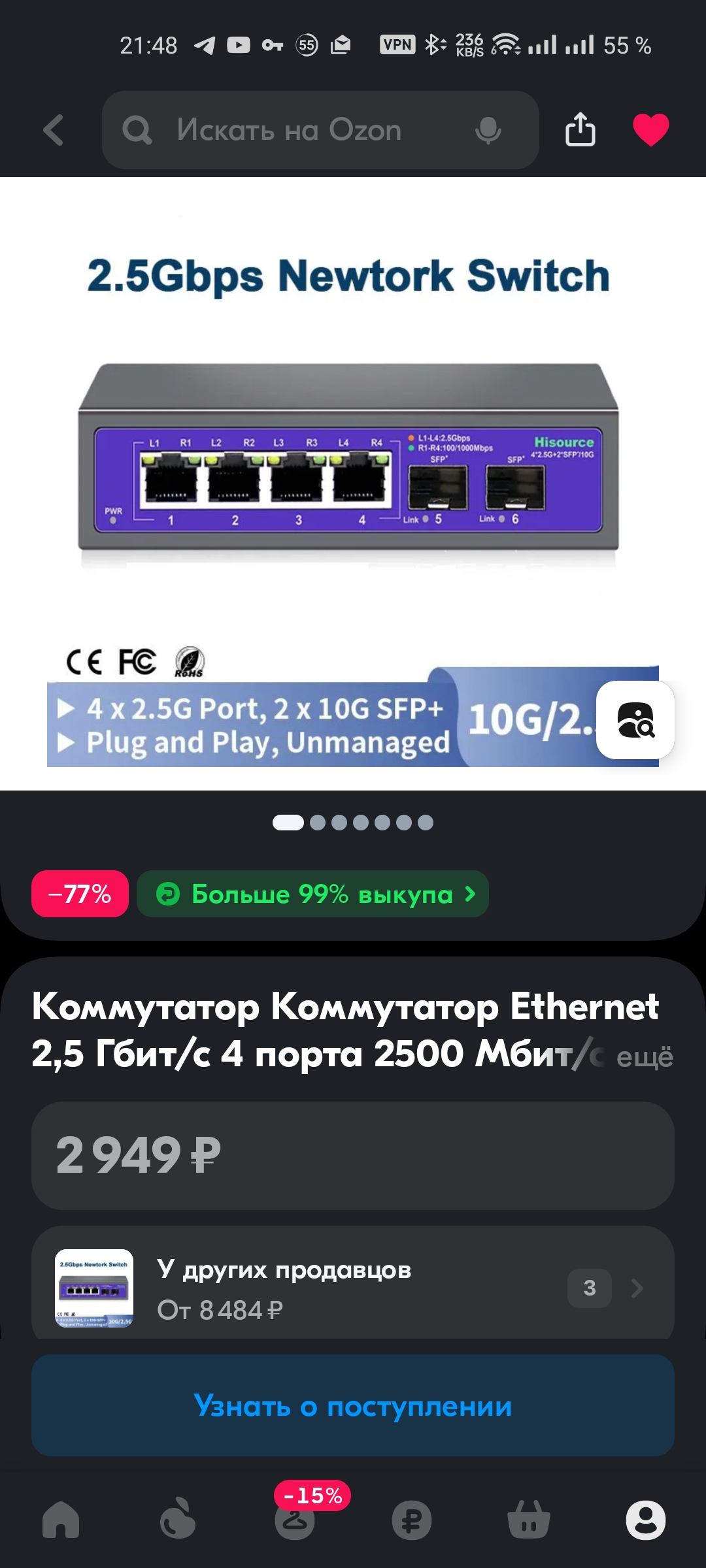
Task: Go back using the arrow icon
Action: click(54, 130)
